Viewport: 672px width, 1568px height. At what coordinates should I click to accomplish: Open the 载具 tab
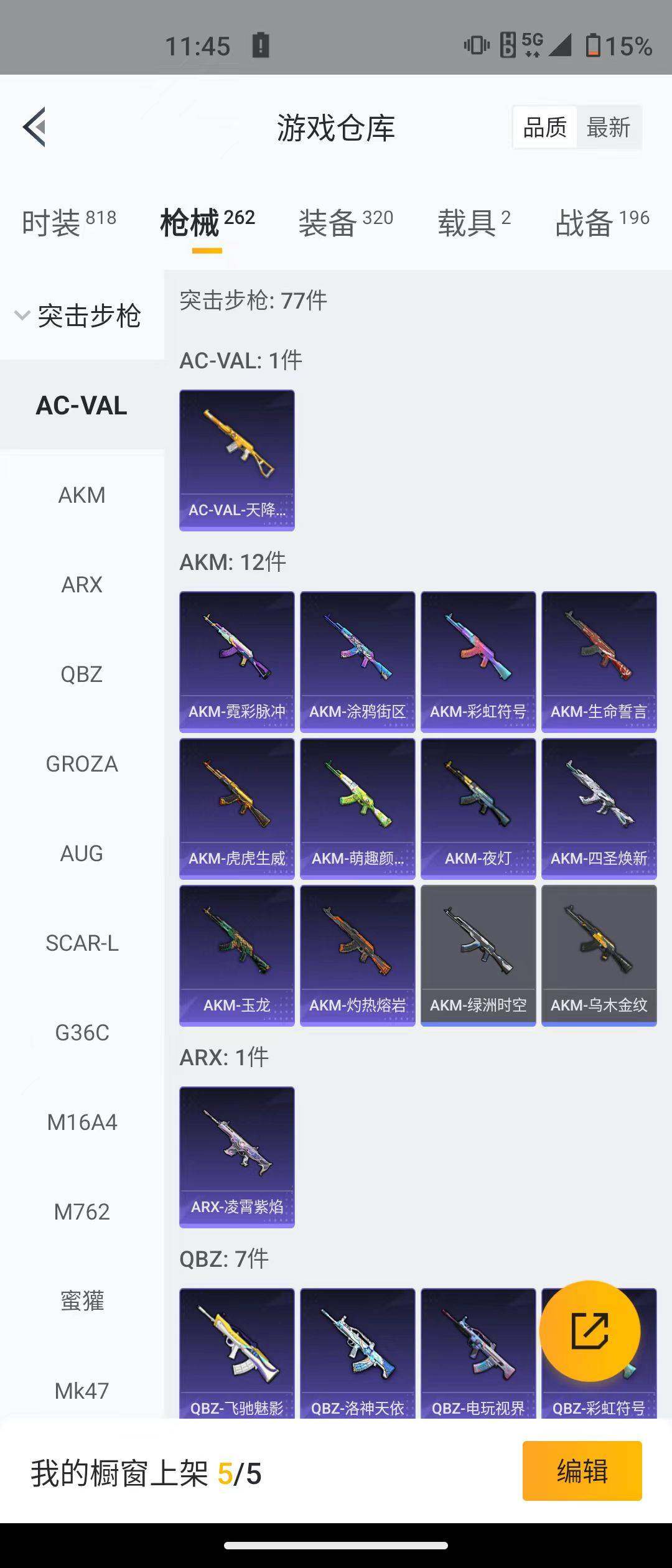474,223
